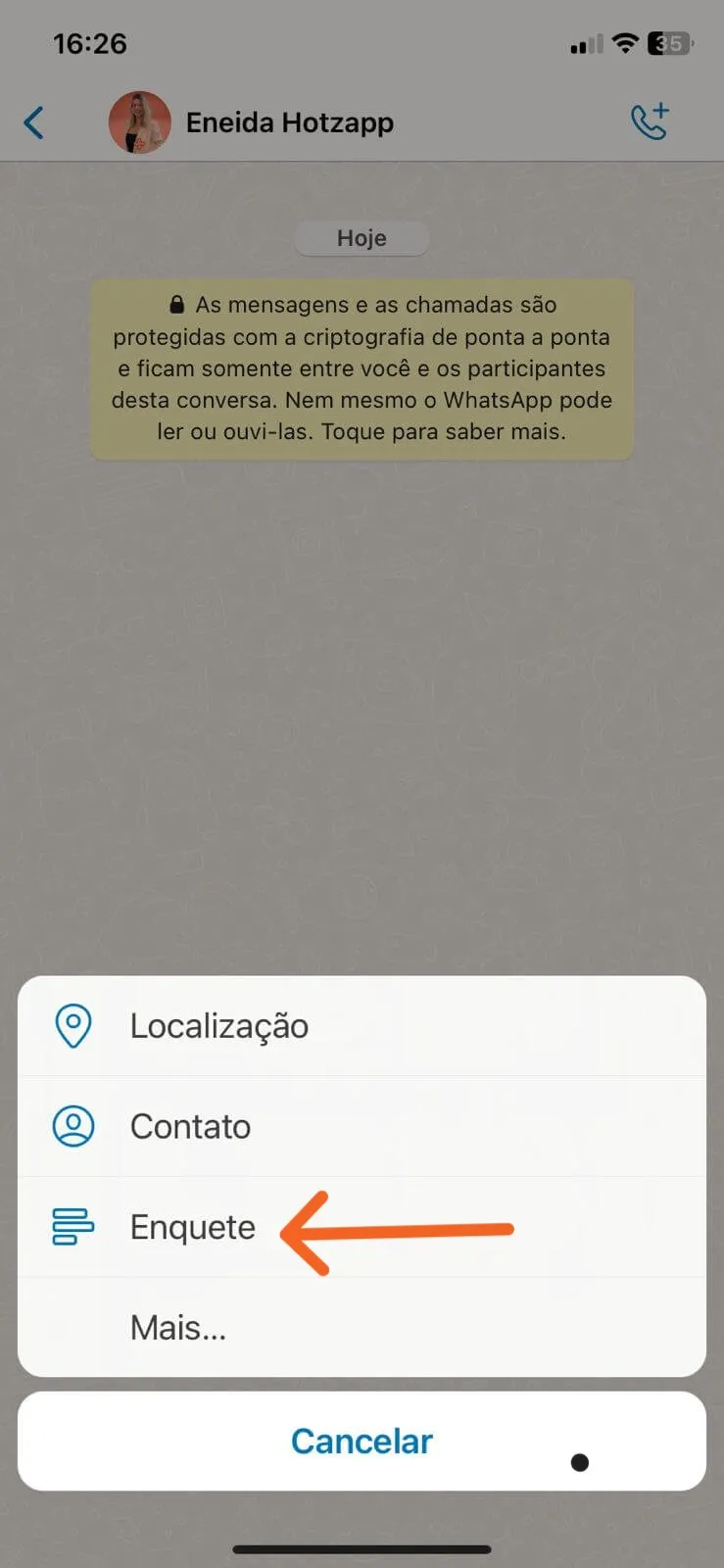Open Eneida Hotzapp's profile photo

139,122
